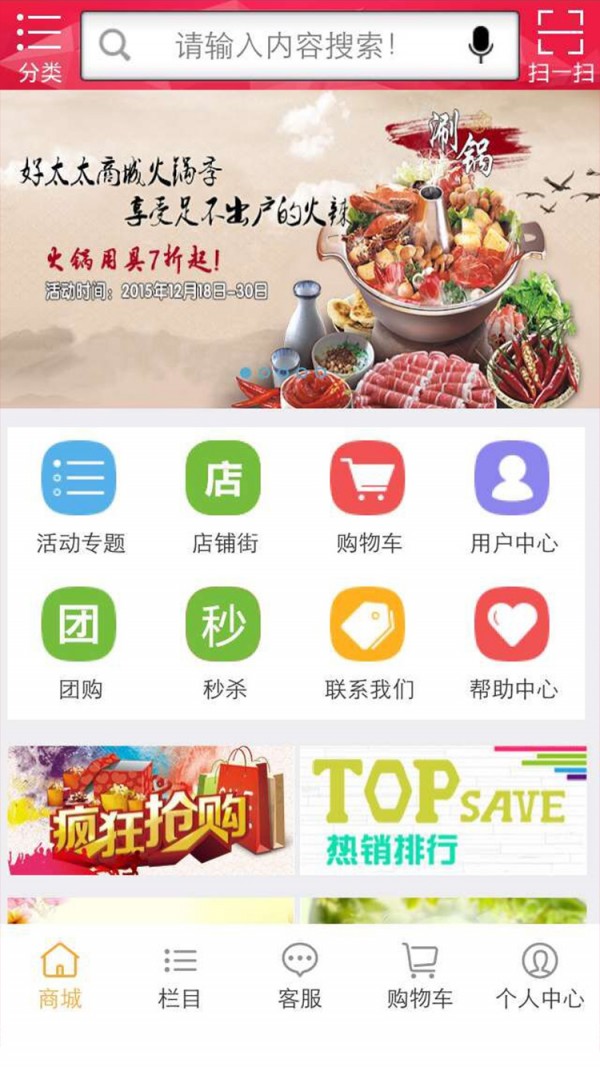600x1067 pixels.
Task: Tap the search input field
Action: [285, 45]
